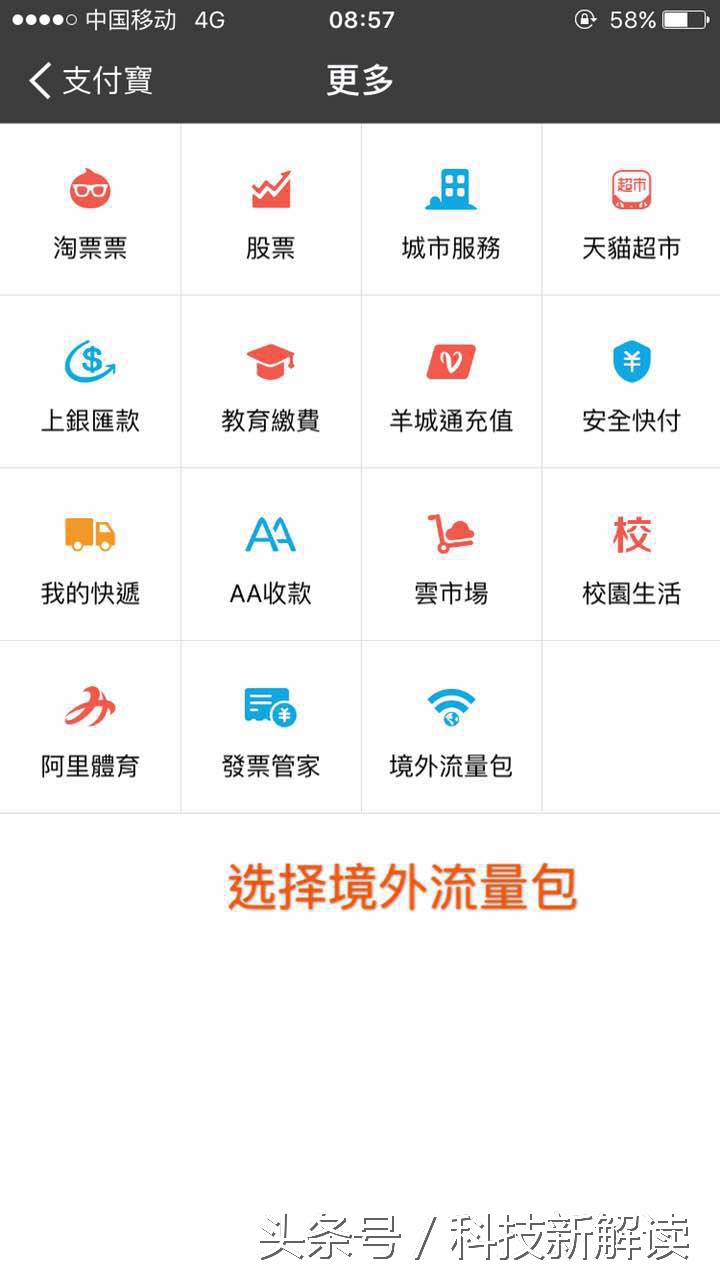Select 校園生活 campus life

point(631,553)
